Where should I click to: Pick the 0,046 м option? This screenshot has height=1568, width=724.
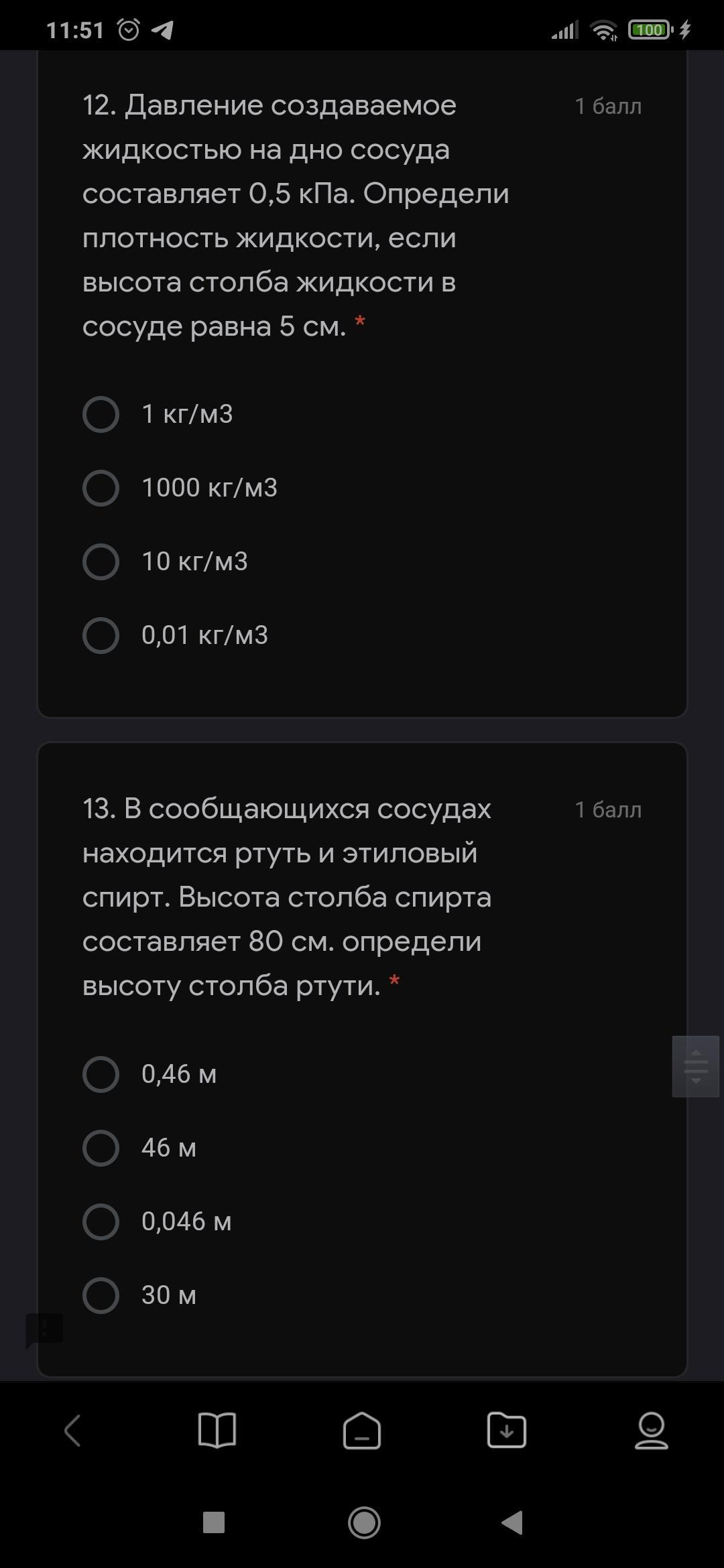pyautogui.click(x=101, y=1222)
